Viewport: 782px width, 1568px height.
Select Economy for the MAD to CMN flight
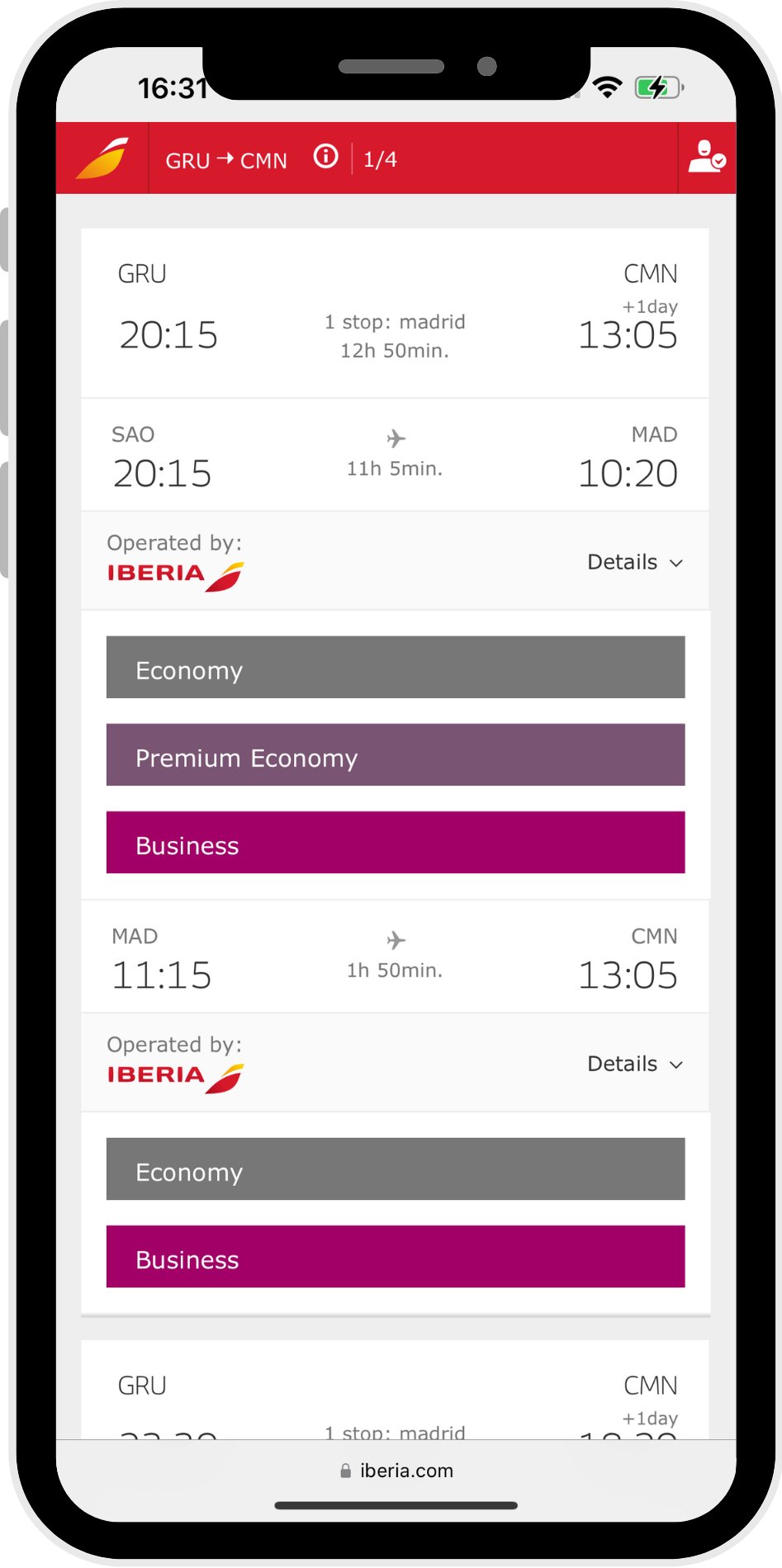coord(396,1169)
